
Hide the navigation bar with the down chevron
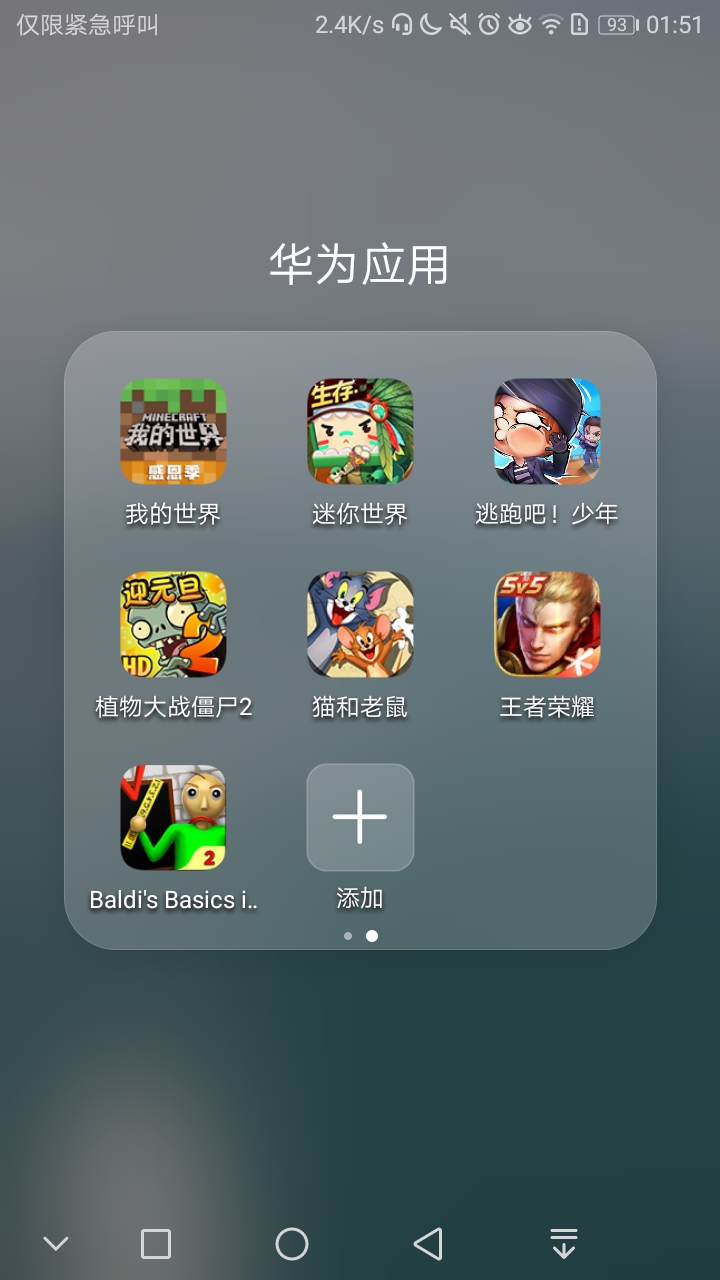(56, 1244)
